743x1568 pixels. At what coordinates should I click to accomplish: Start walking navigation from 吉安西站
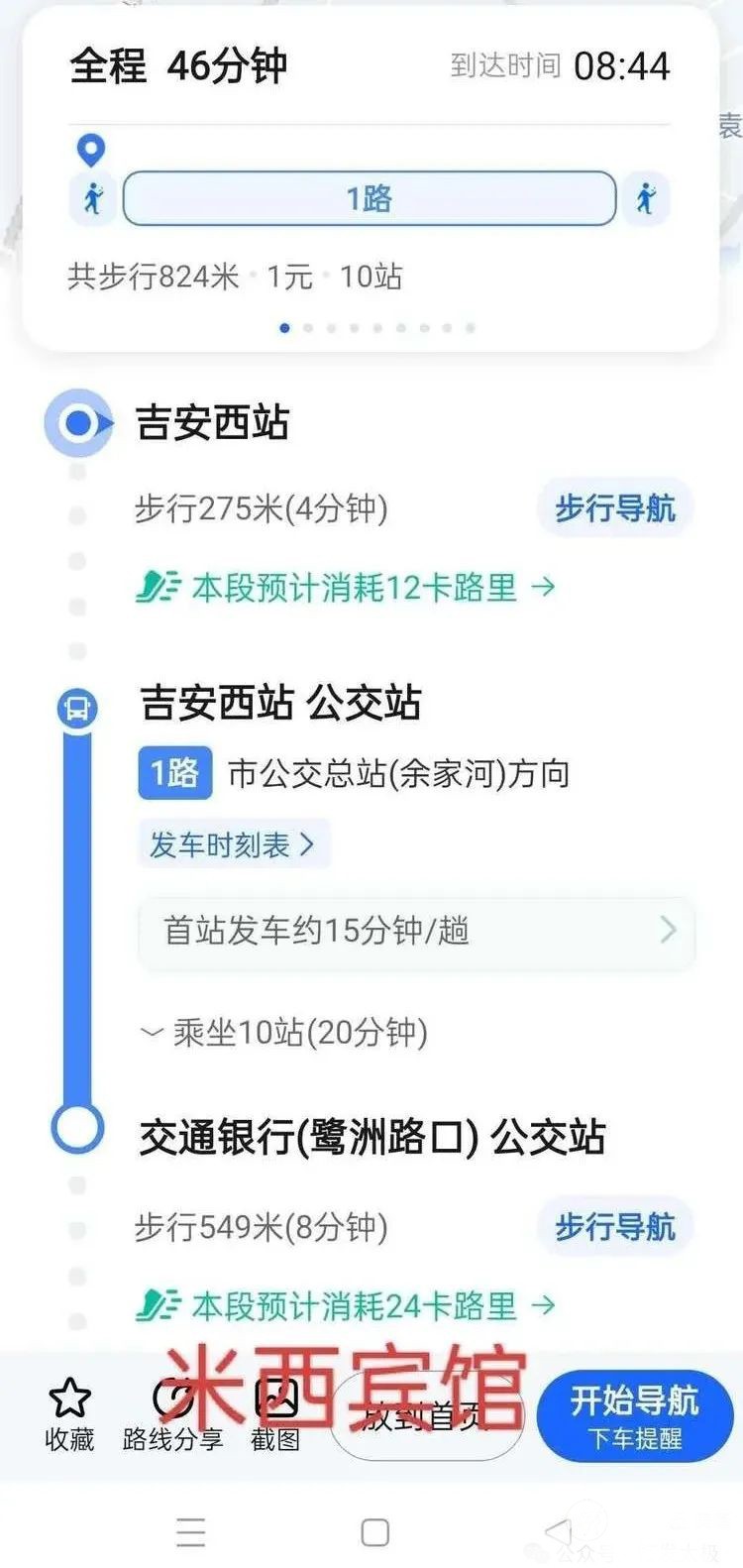(x=614, y=509)
